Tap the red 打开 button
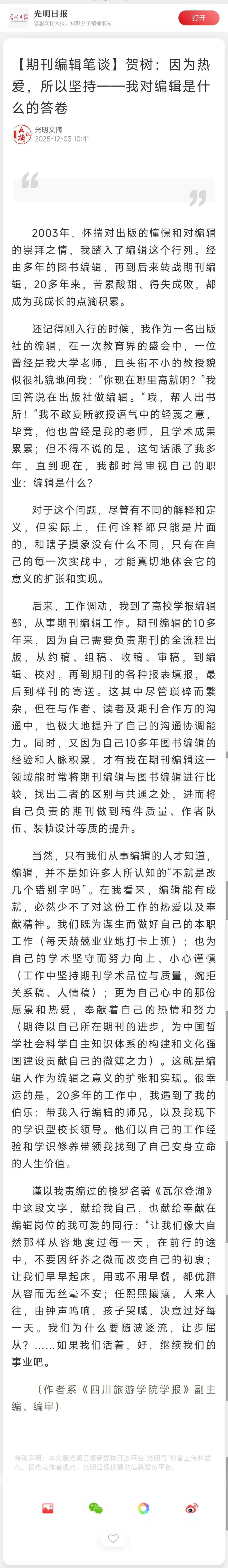 pos(199,18)
